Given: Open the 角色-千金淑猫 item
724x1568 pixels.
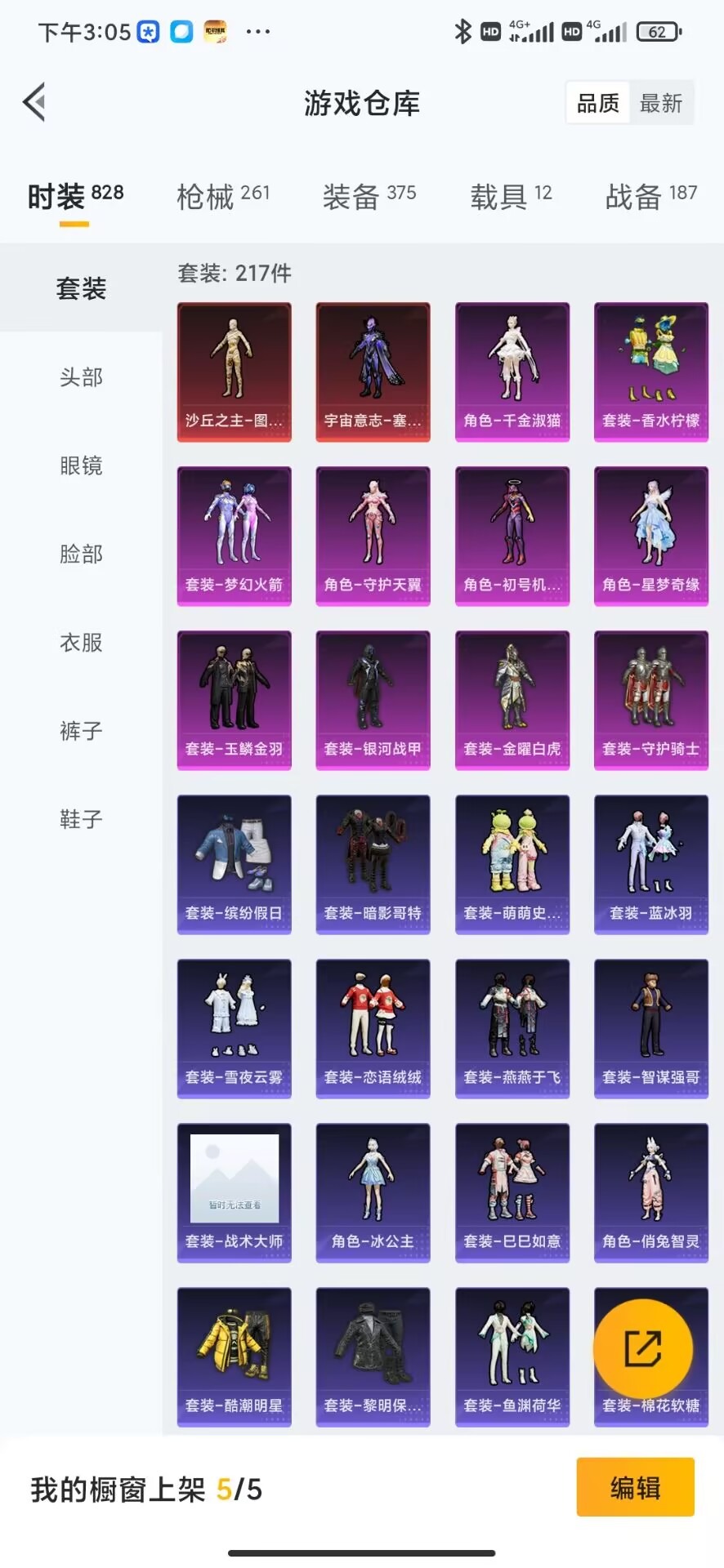Looking at the screenshot, I should pos(512,372).
